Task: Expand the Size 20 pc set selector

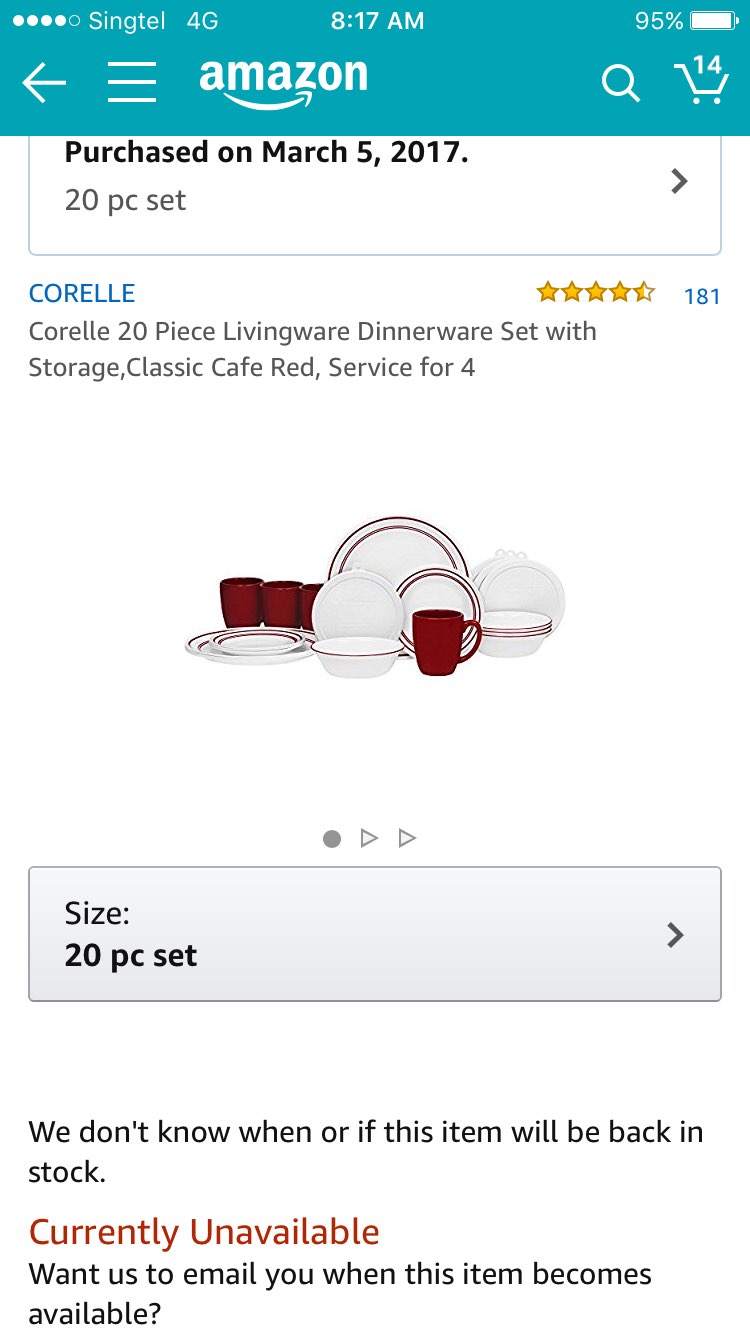Action: pos(375,934)
